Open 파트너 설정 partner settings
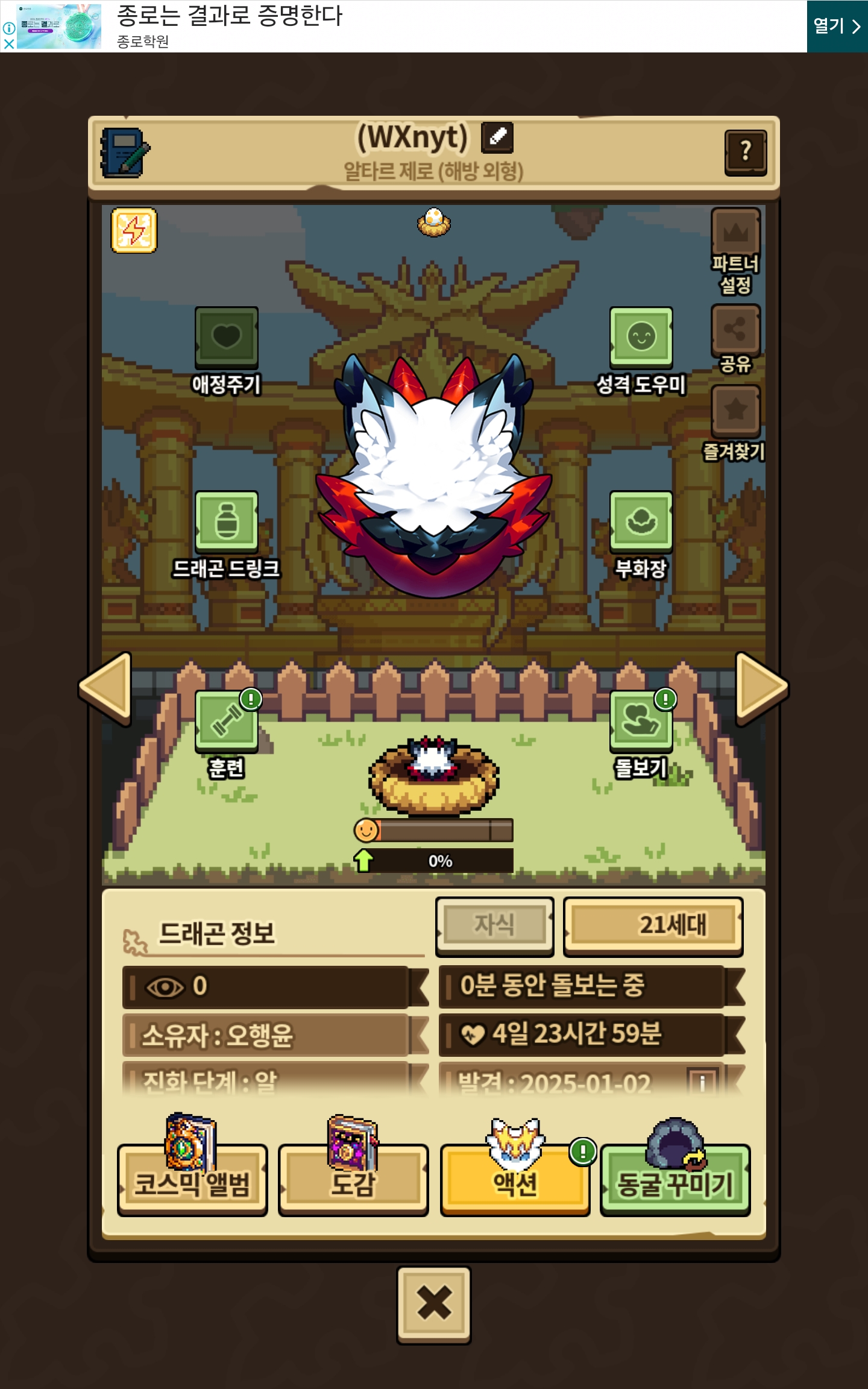 (x=735, y=233)
